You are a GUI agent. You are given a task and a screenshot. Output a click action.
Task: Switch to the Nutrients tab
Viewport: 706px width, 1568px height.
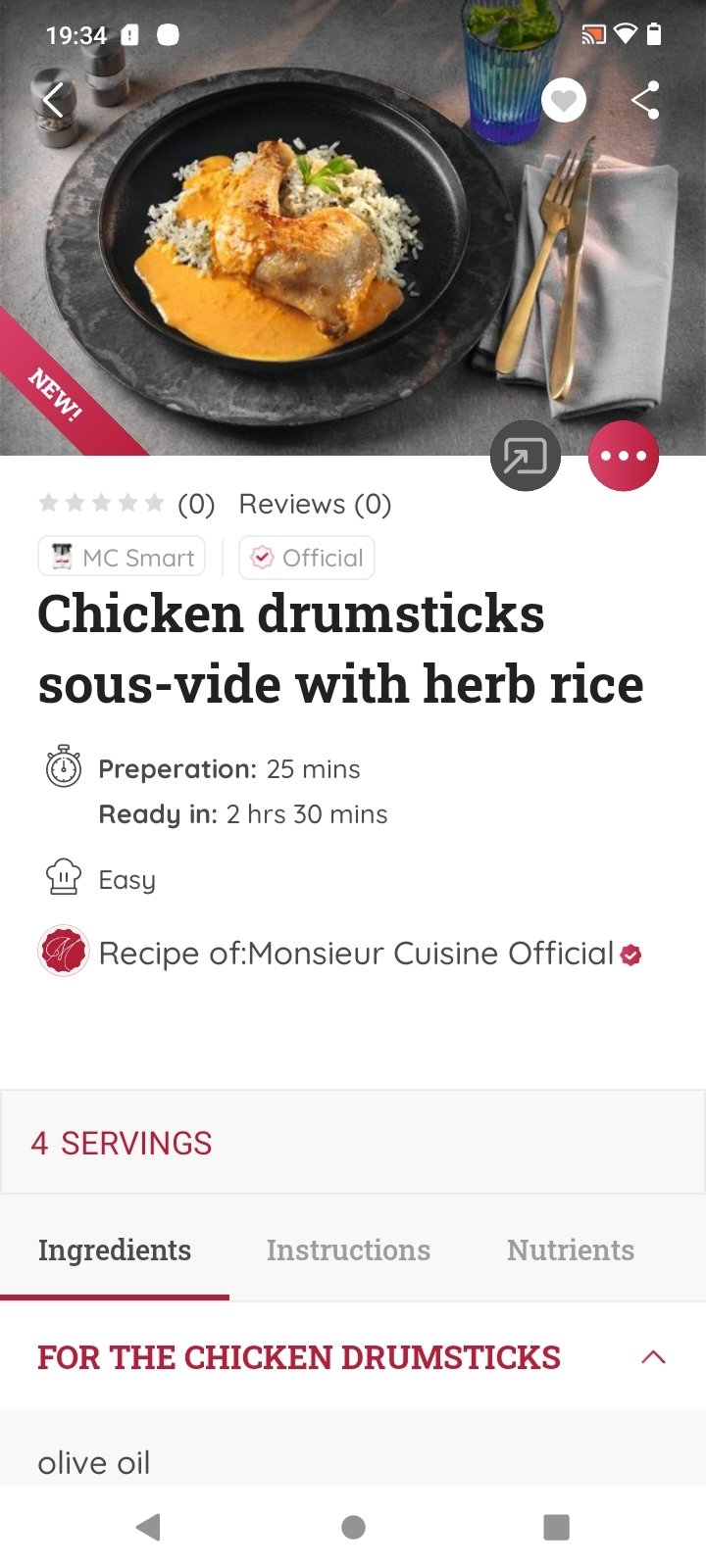570,1250
